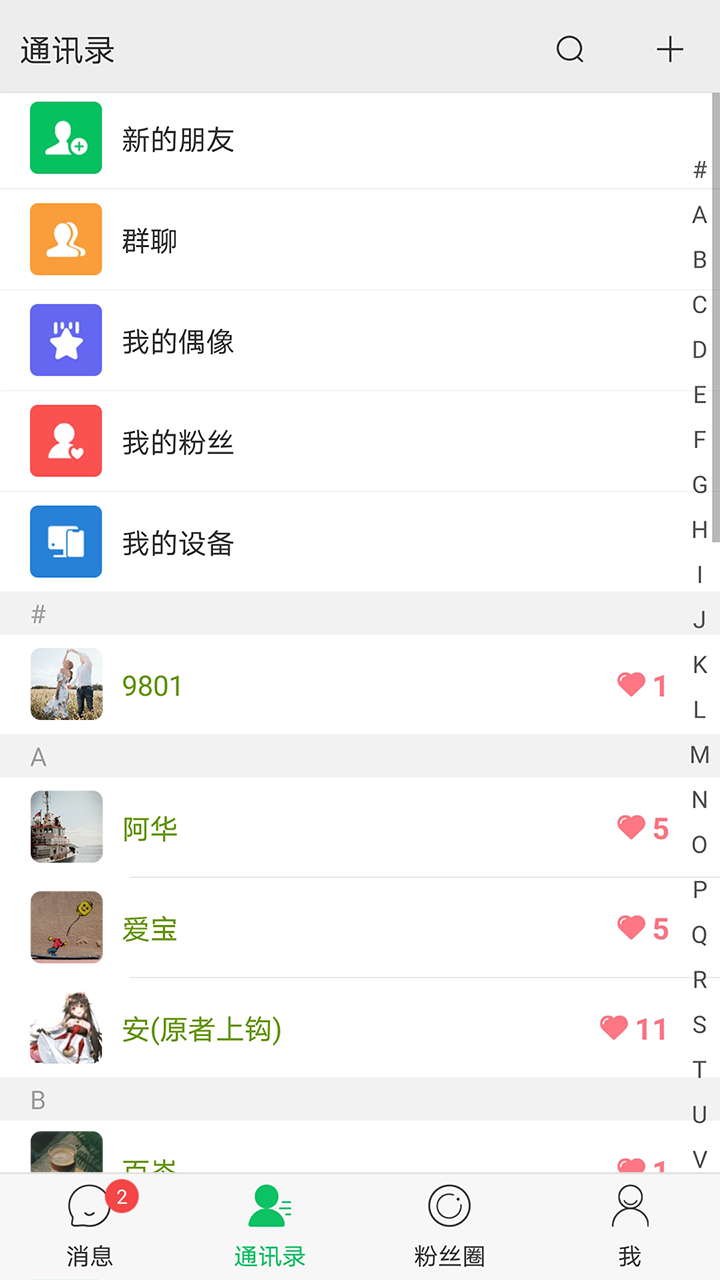Tap 爱宝's profile picture thumbnail

click(x=66, y=928)
